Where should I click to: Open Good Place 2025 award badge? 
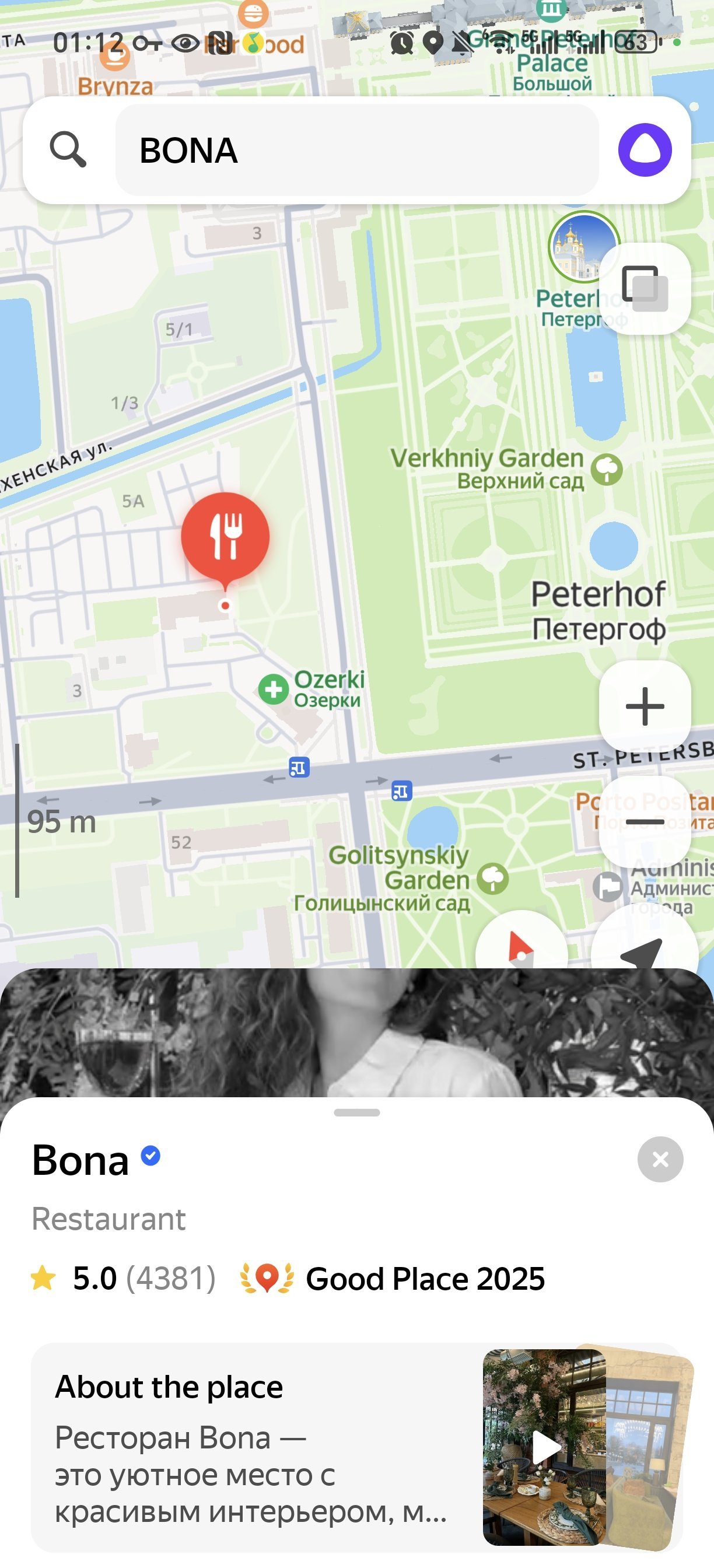coord(393,1278)
